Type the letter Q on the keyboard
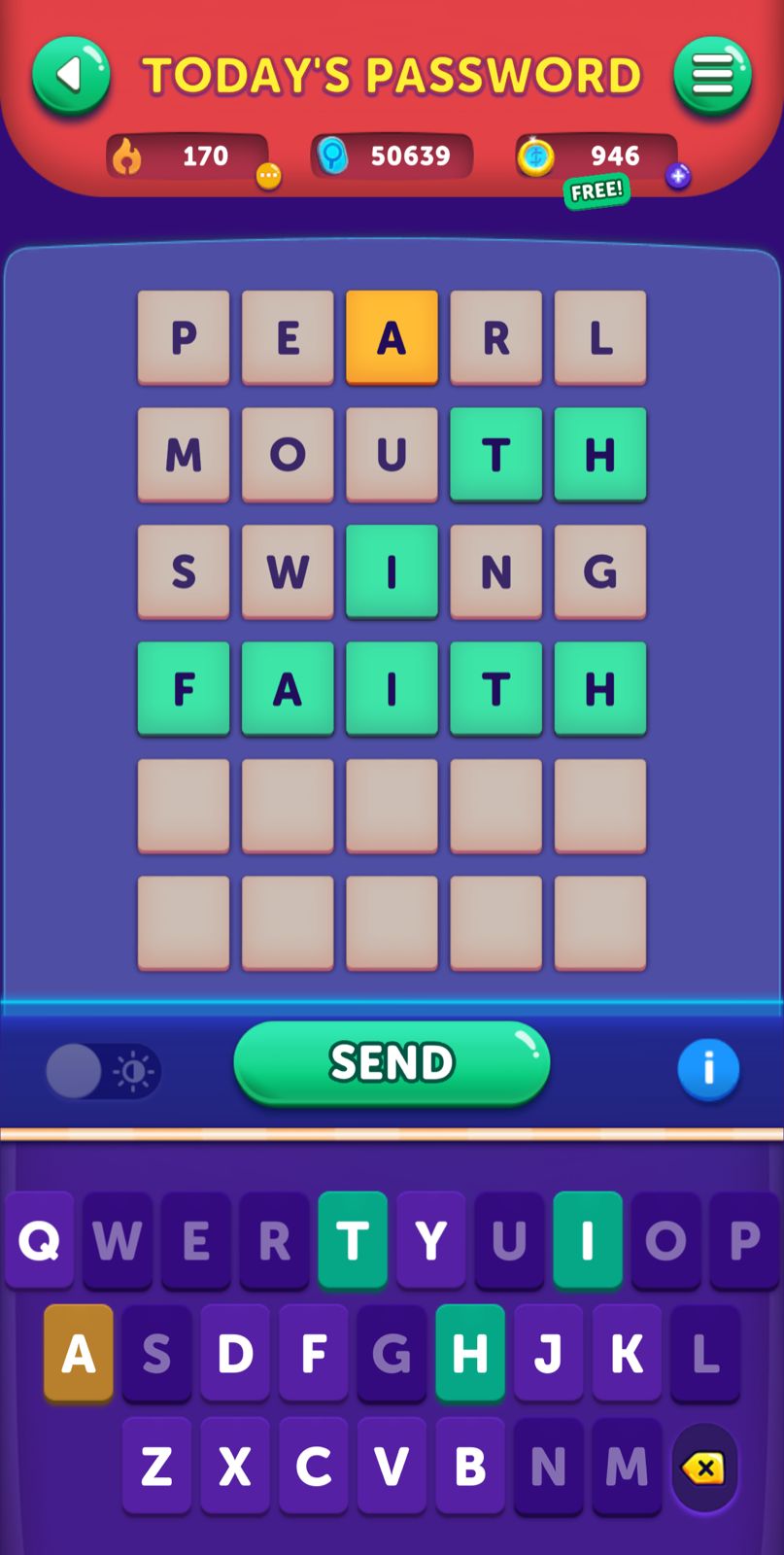Screen dimensions: 784x1555 pos(40,1240)
